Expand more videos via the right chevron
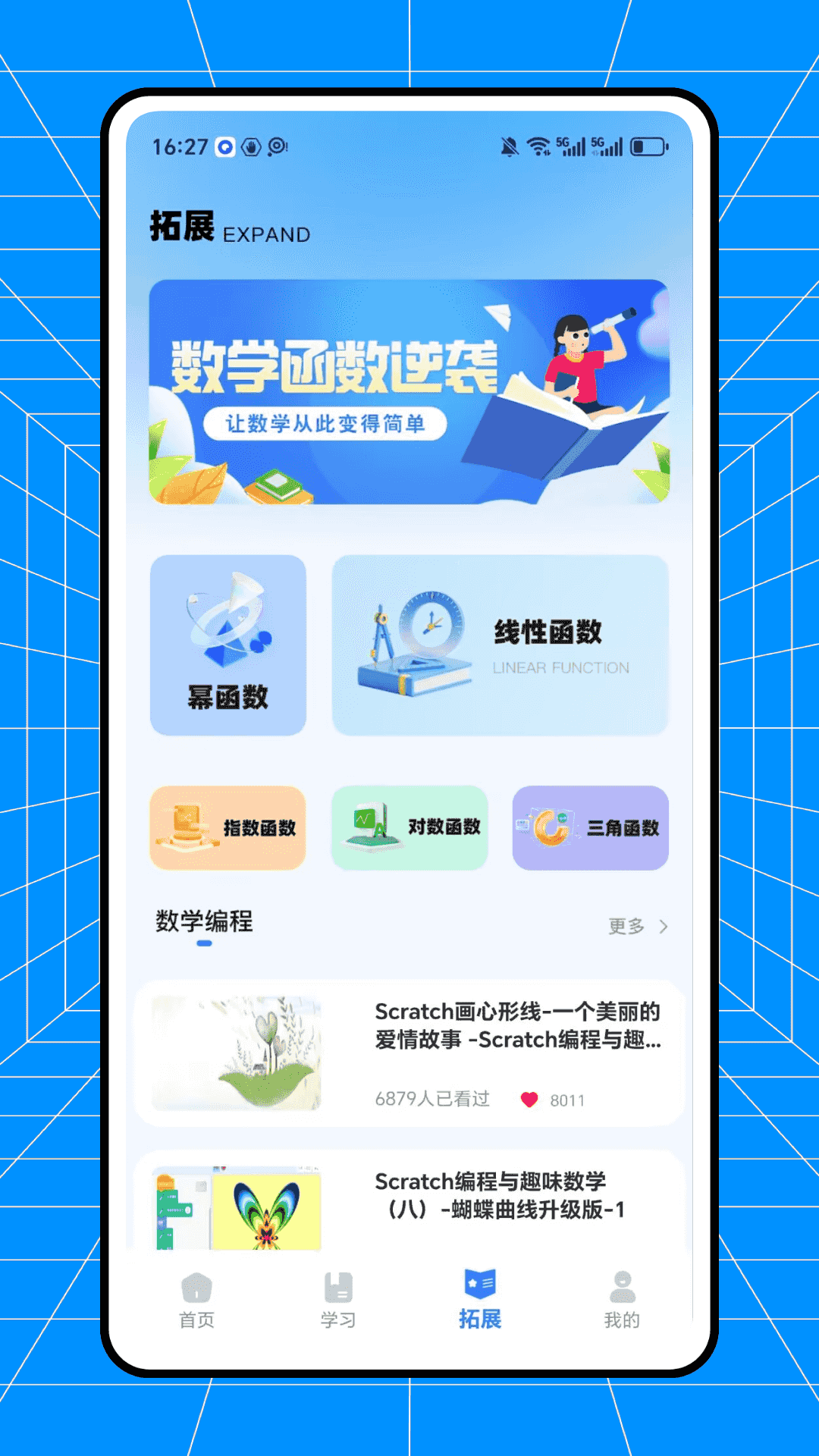This screenshot has width=819, height=1456. pos(663,926)
